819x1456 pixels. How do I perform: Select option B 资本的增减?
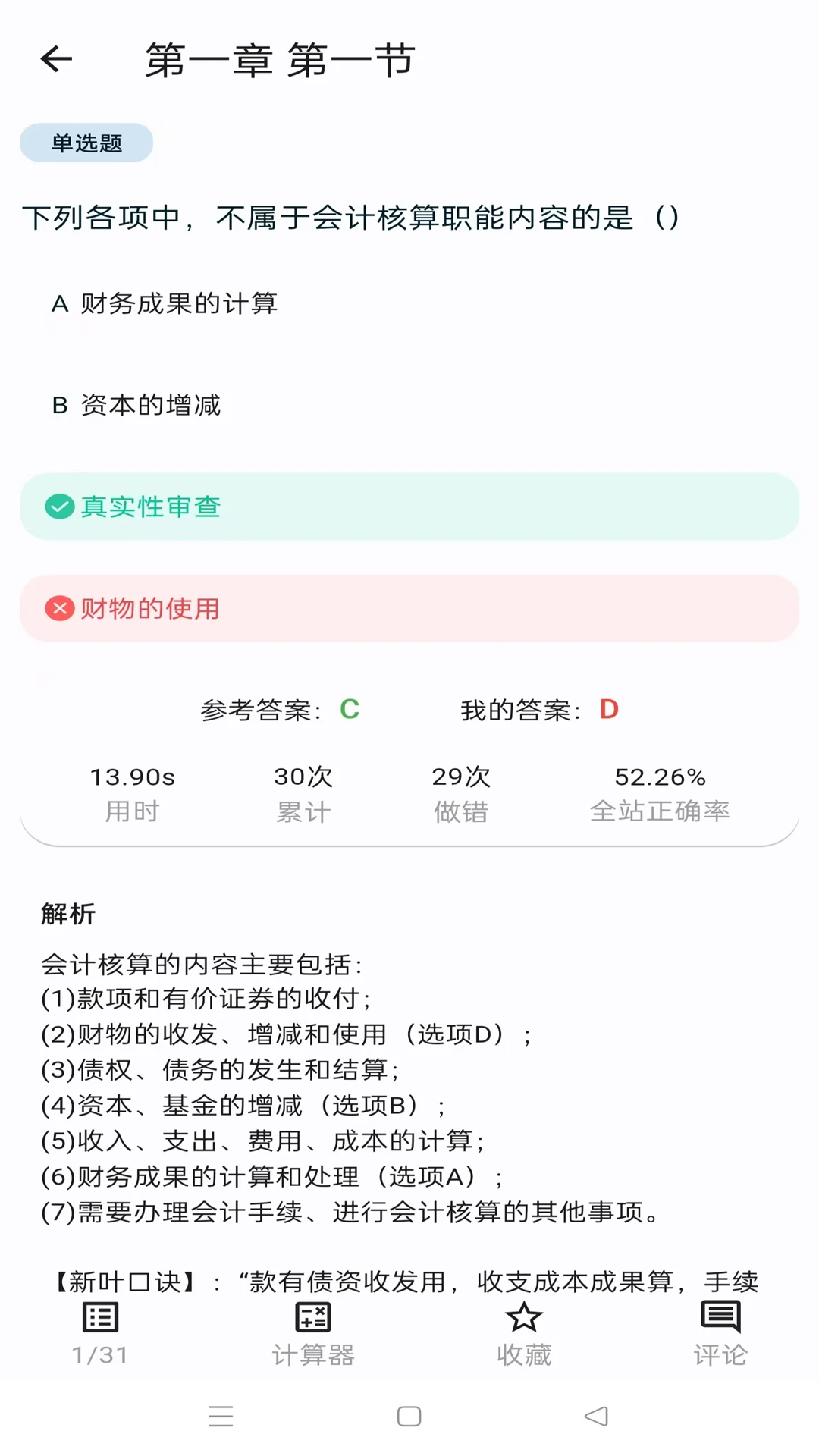pyautogui.click(x=149, y=406)
